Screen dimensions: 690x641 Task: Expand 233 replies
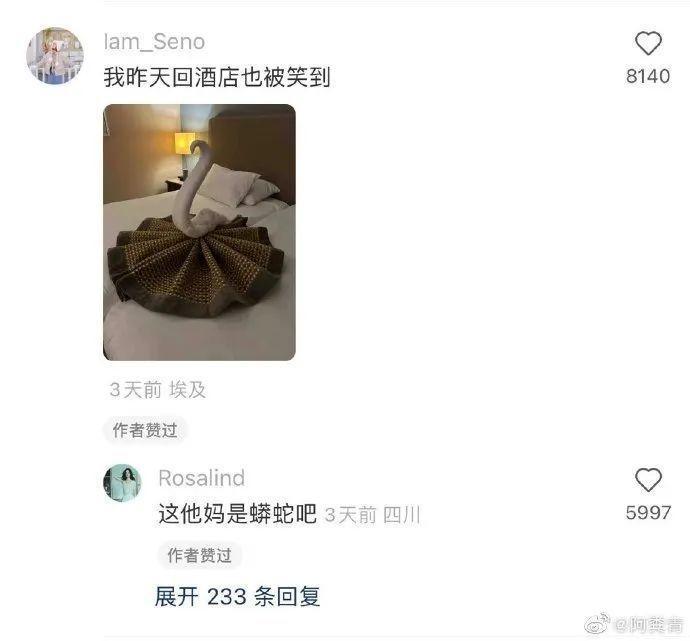(x=237, y=597)
